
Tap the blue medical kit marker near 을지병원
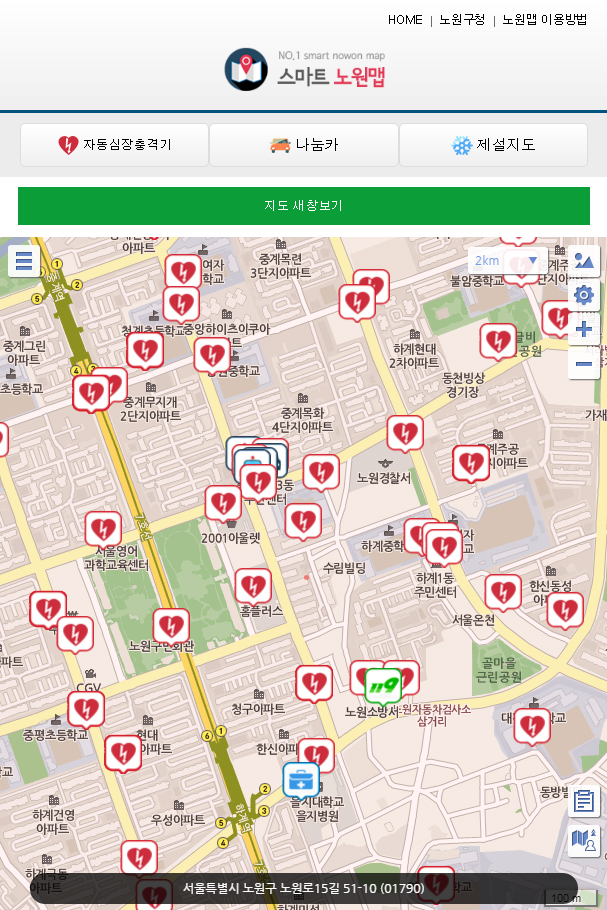pos(300,779)
